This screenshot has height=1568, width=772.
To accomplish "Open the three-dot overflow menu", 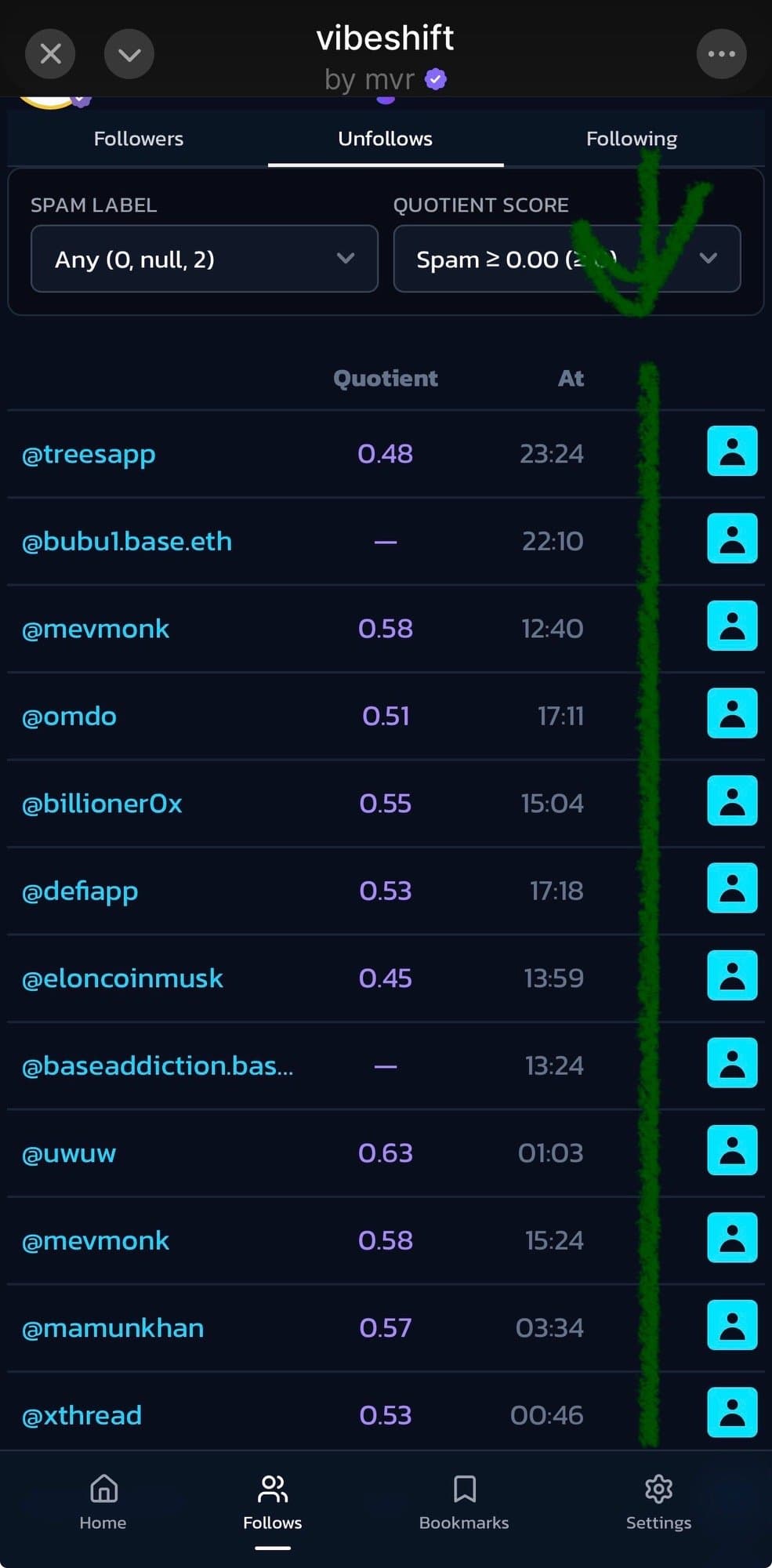I will 721,54.
